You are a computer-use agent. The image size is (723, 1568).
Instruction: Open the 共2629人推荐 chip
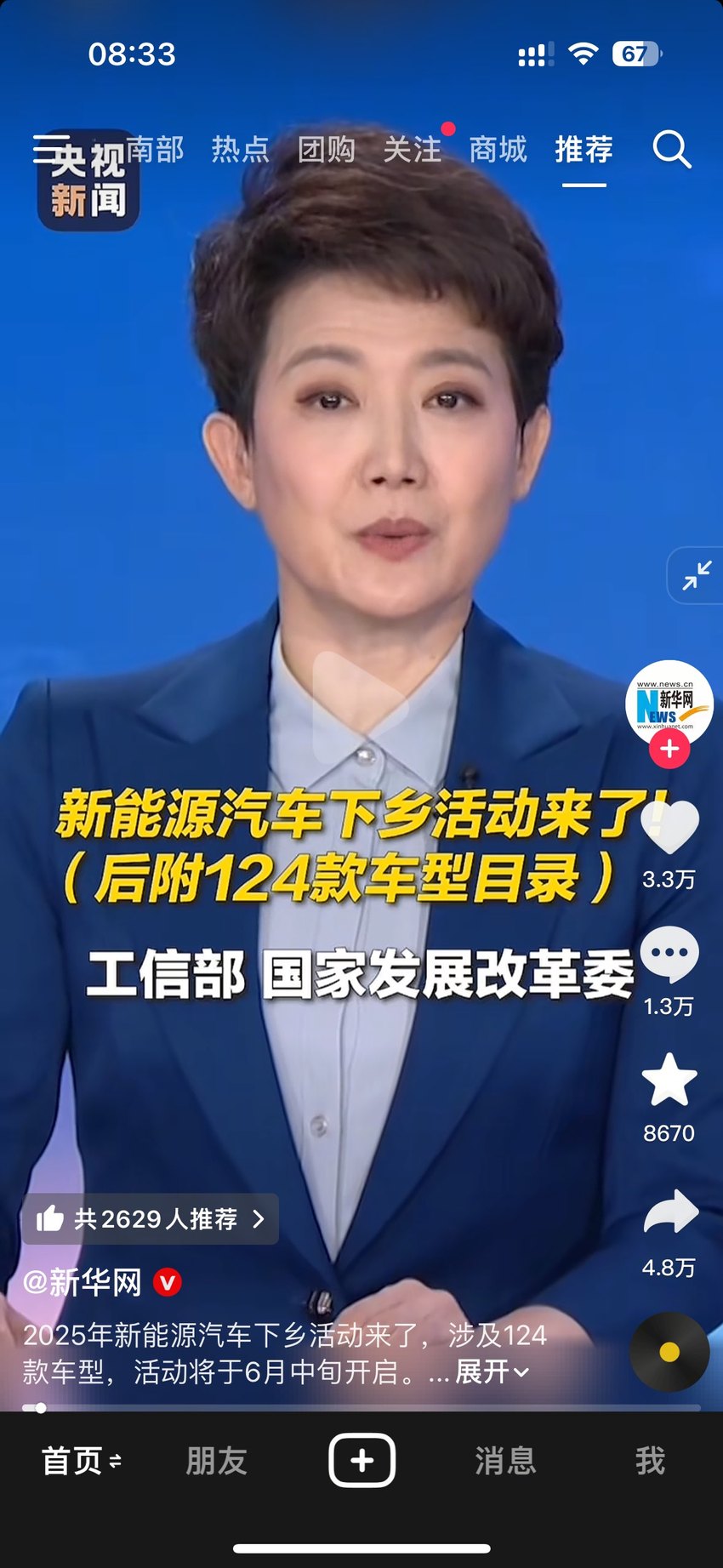151,1219
